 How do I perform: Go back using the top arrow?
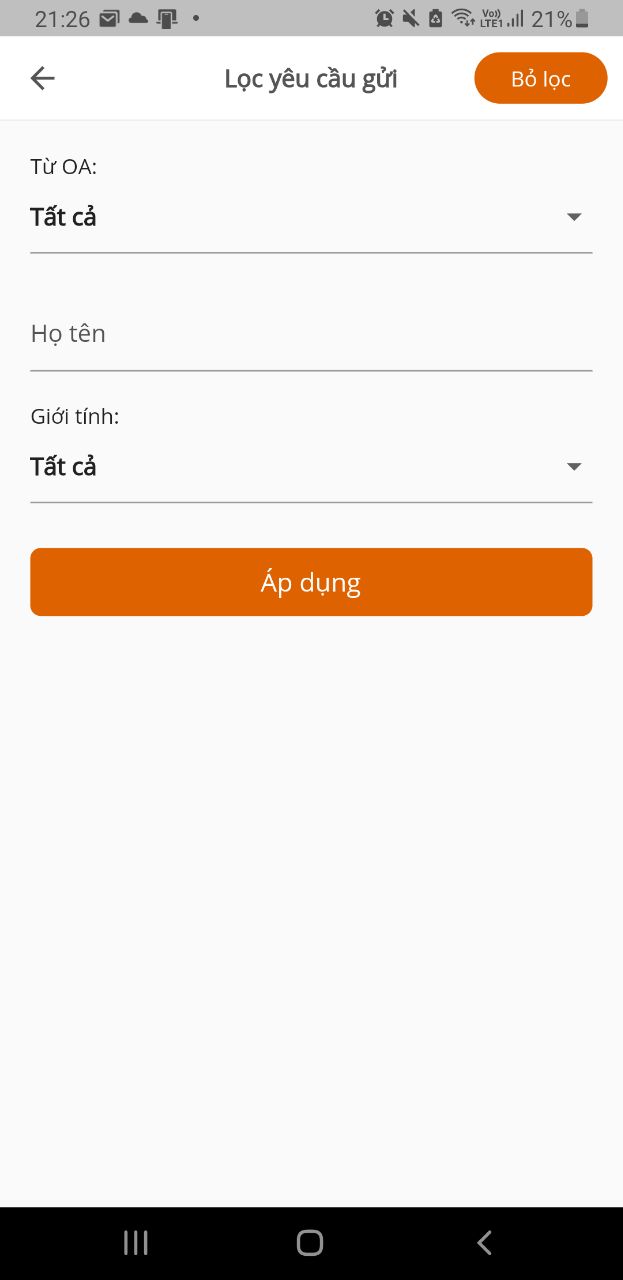[42, 78]
